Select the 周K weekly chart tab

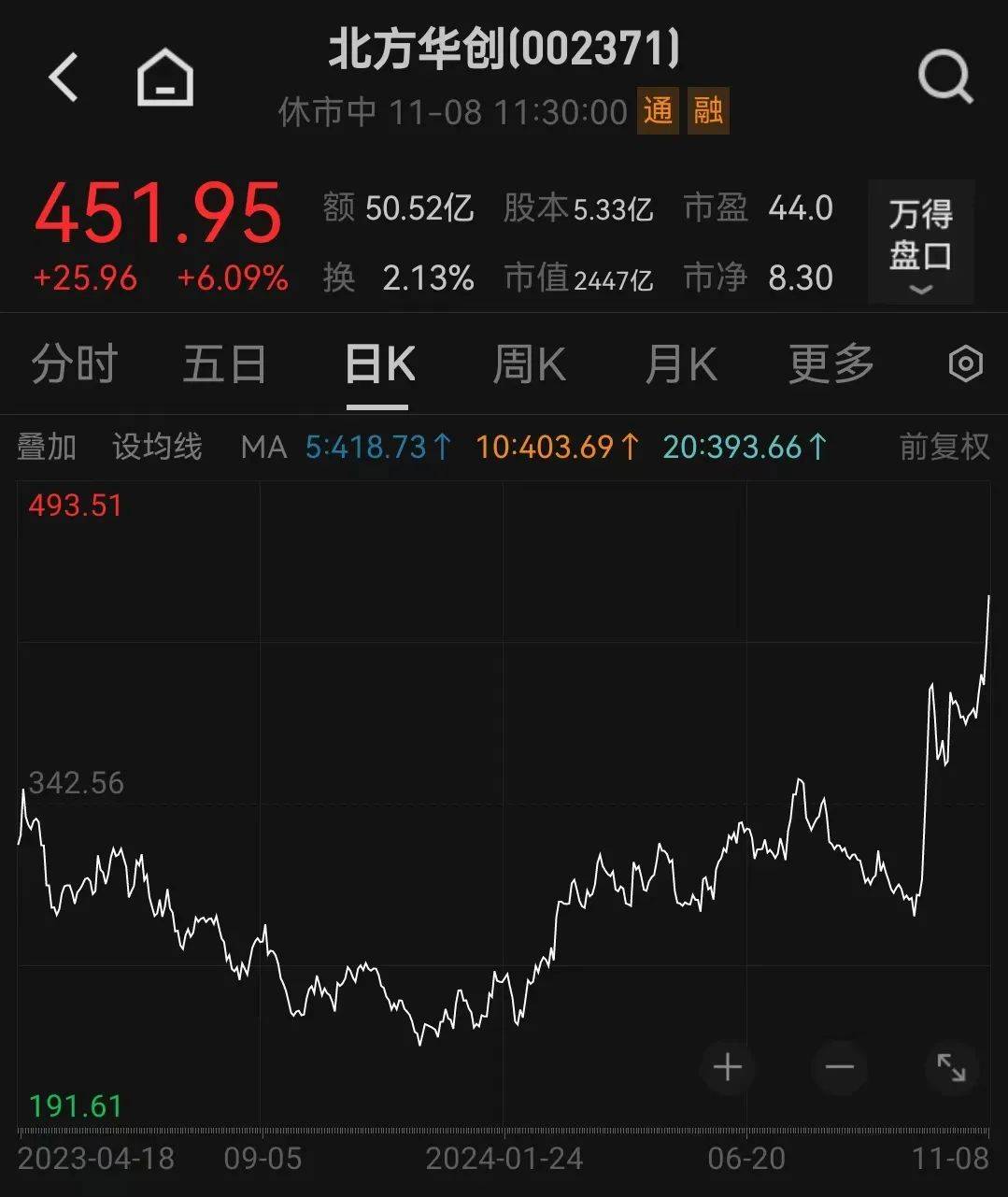click(x=528, y=363)
